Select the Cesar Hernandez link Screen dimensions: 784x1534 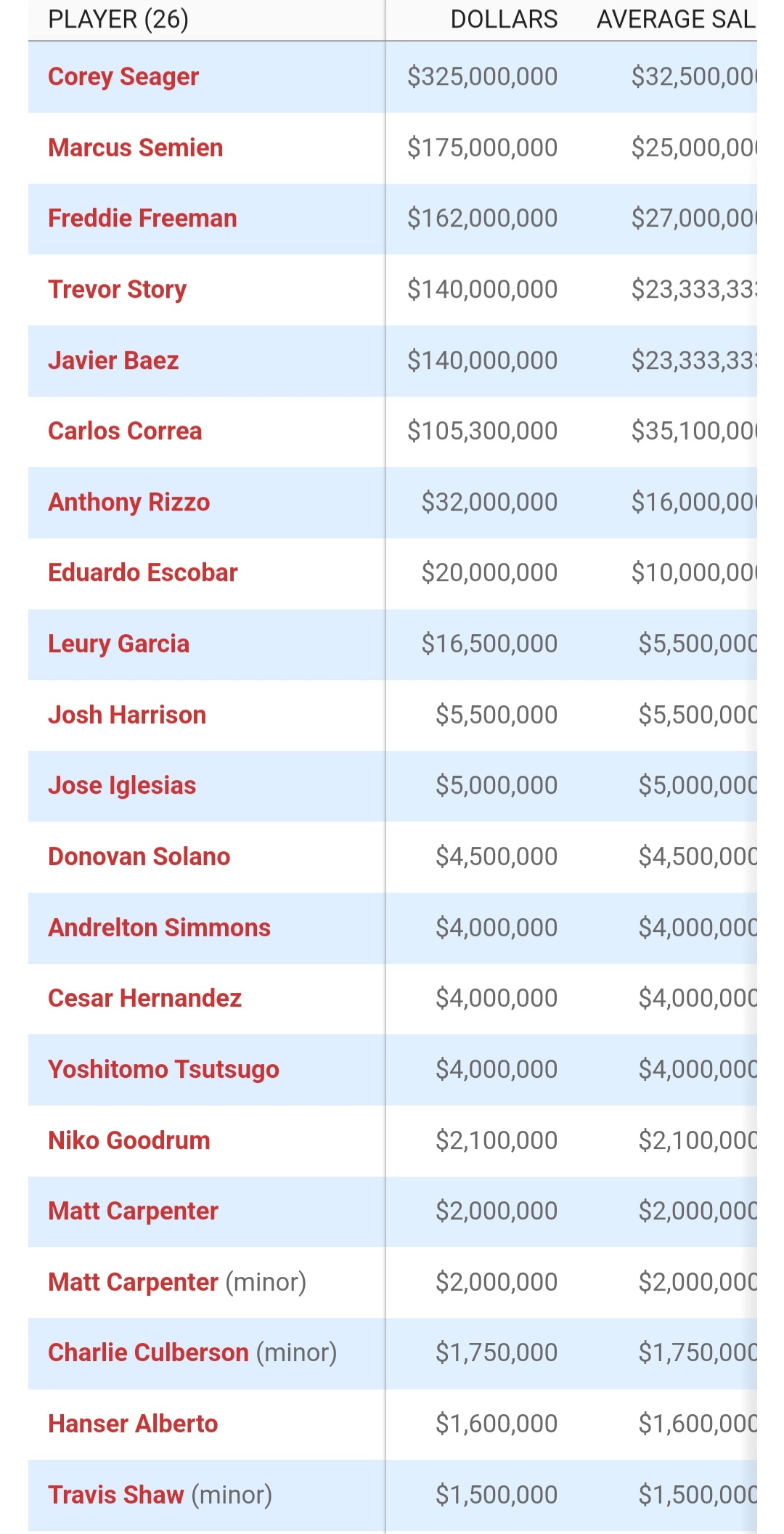pos(145,999)
